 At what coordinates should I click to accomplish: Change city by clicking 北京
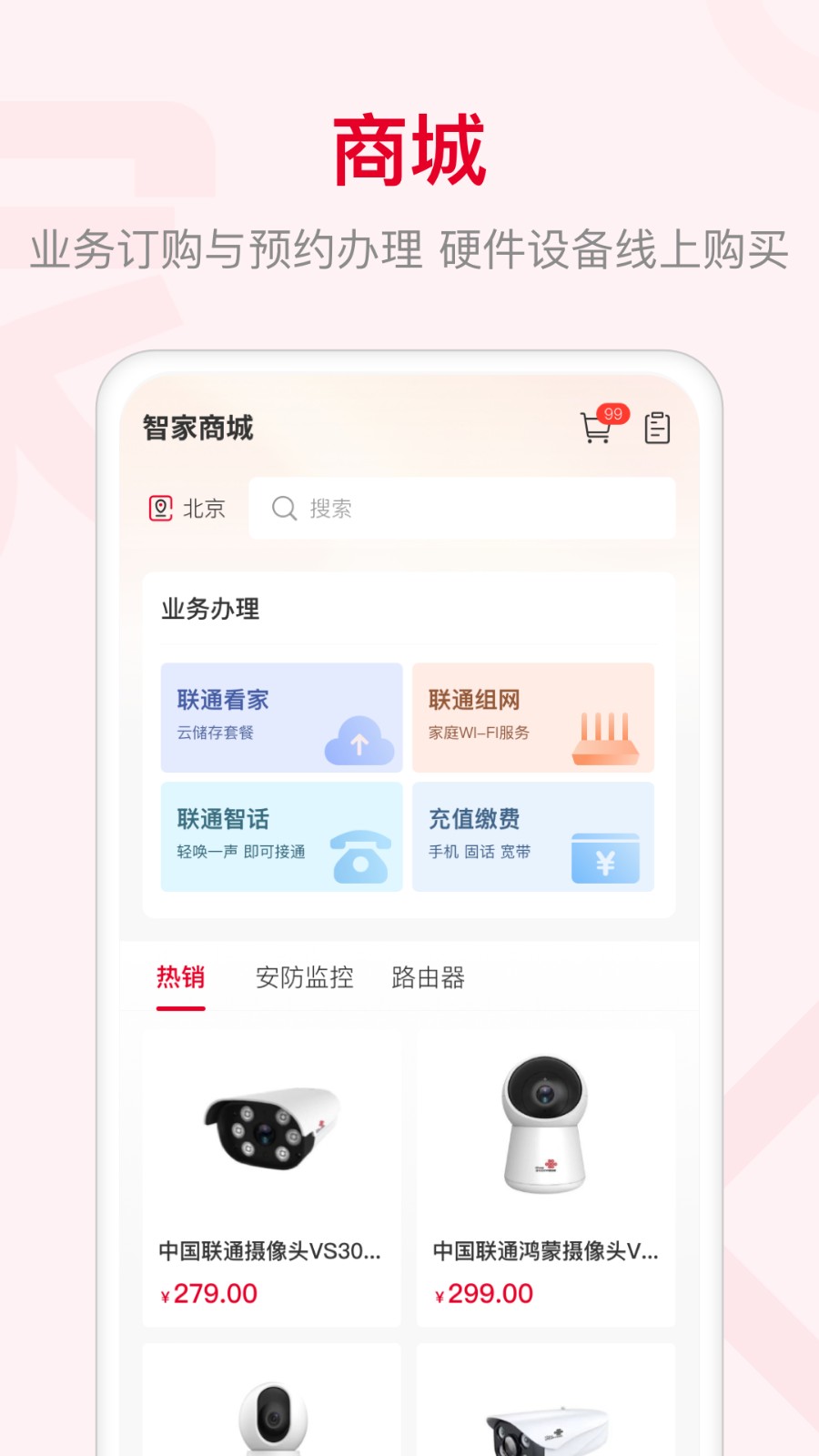click(202, 508)
